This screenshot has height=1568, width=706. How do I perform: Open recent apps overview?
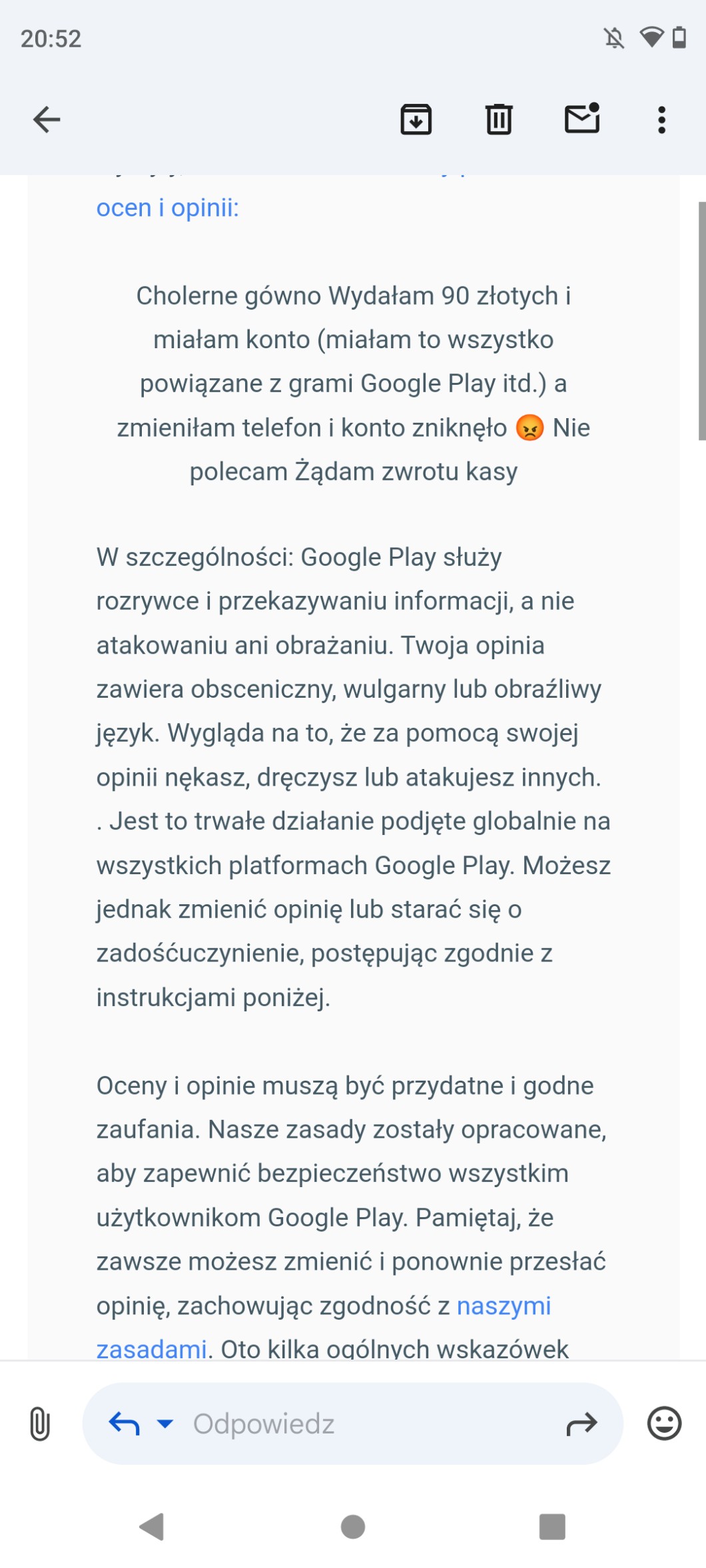[x=552, y=1527]
